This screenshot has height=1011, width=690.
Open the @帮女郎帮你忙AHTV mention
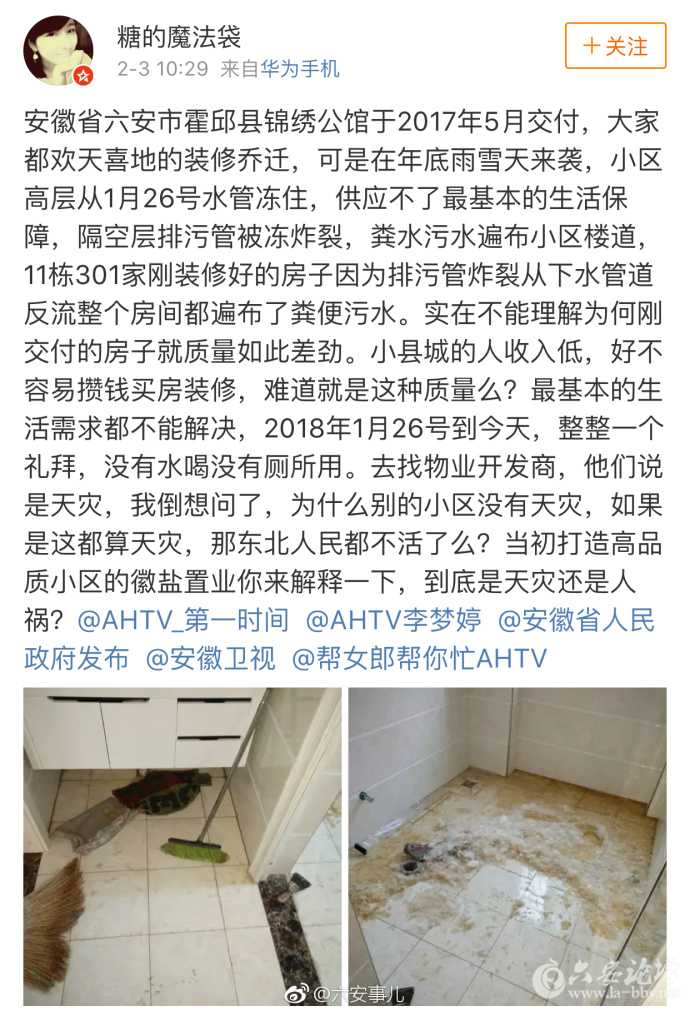pyautogui.click(x=420, y=659)
